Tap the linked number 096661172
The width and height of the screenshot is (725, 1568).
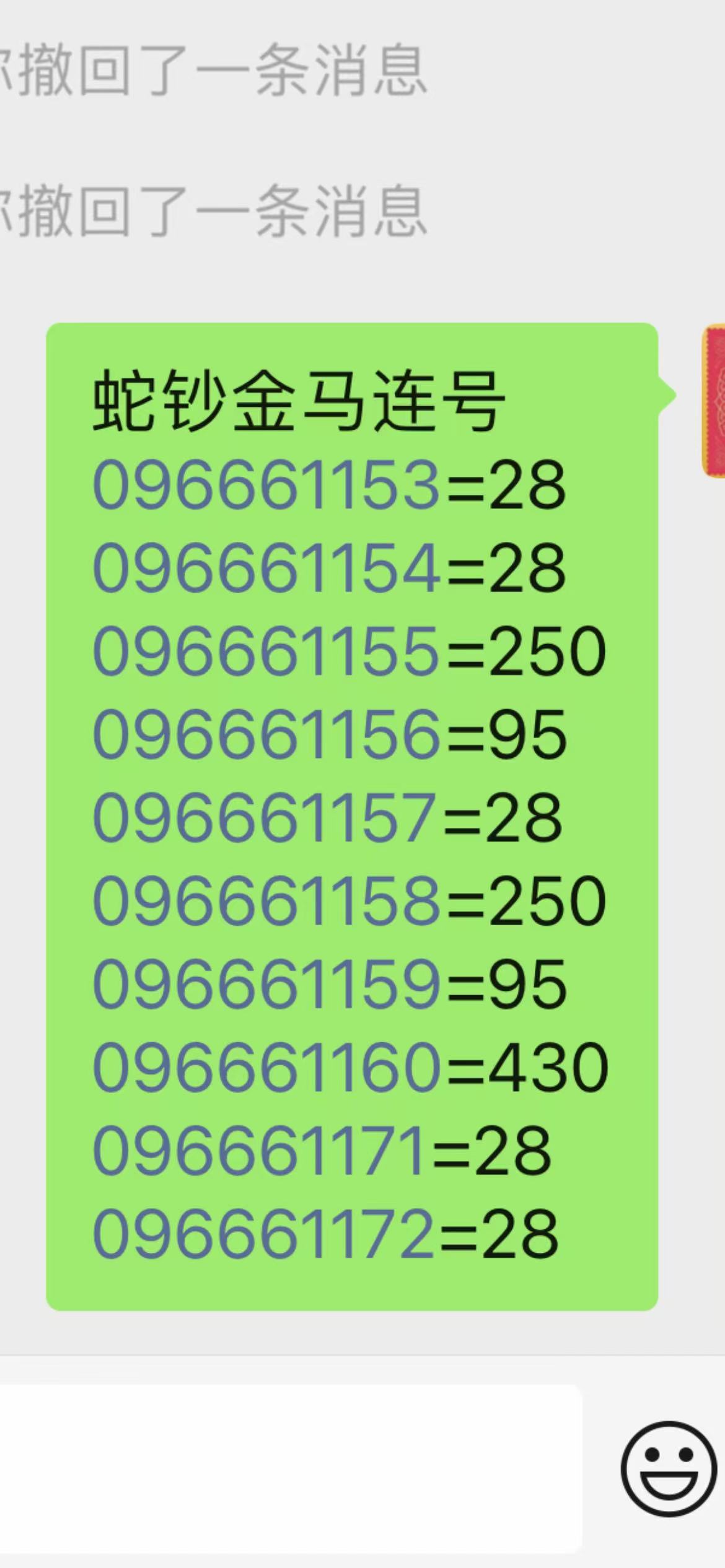point(264,1234)
